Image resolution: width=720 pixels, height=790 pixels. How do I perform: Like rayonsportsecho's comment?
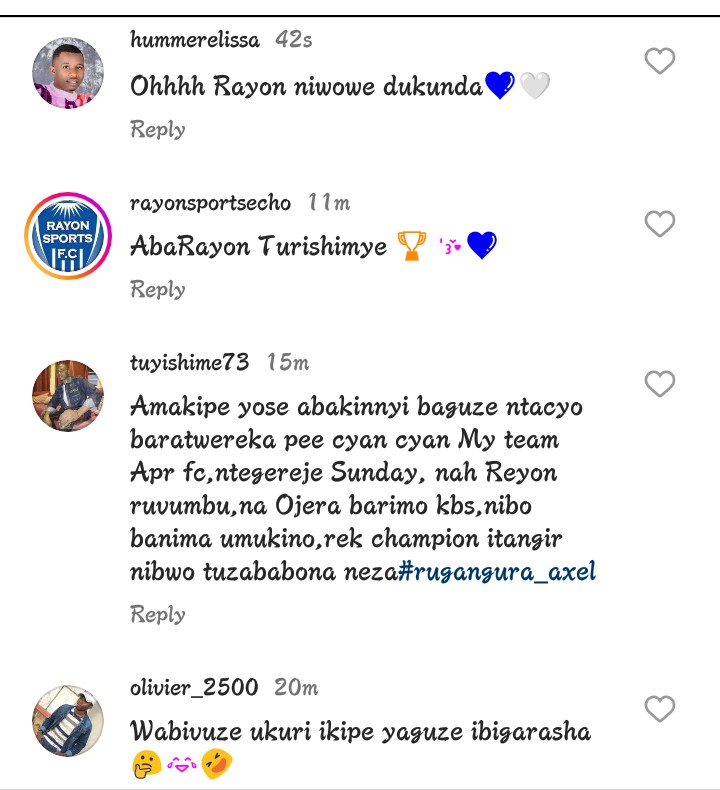coord(659,224)
